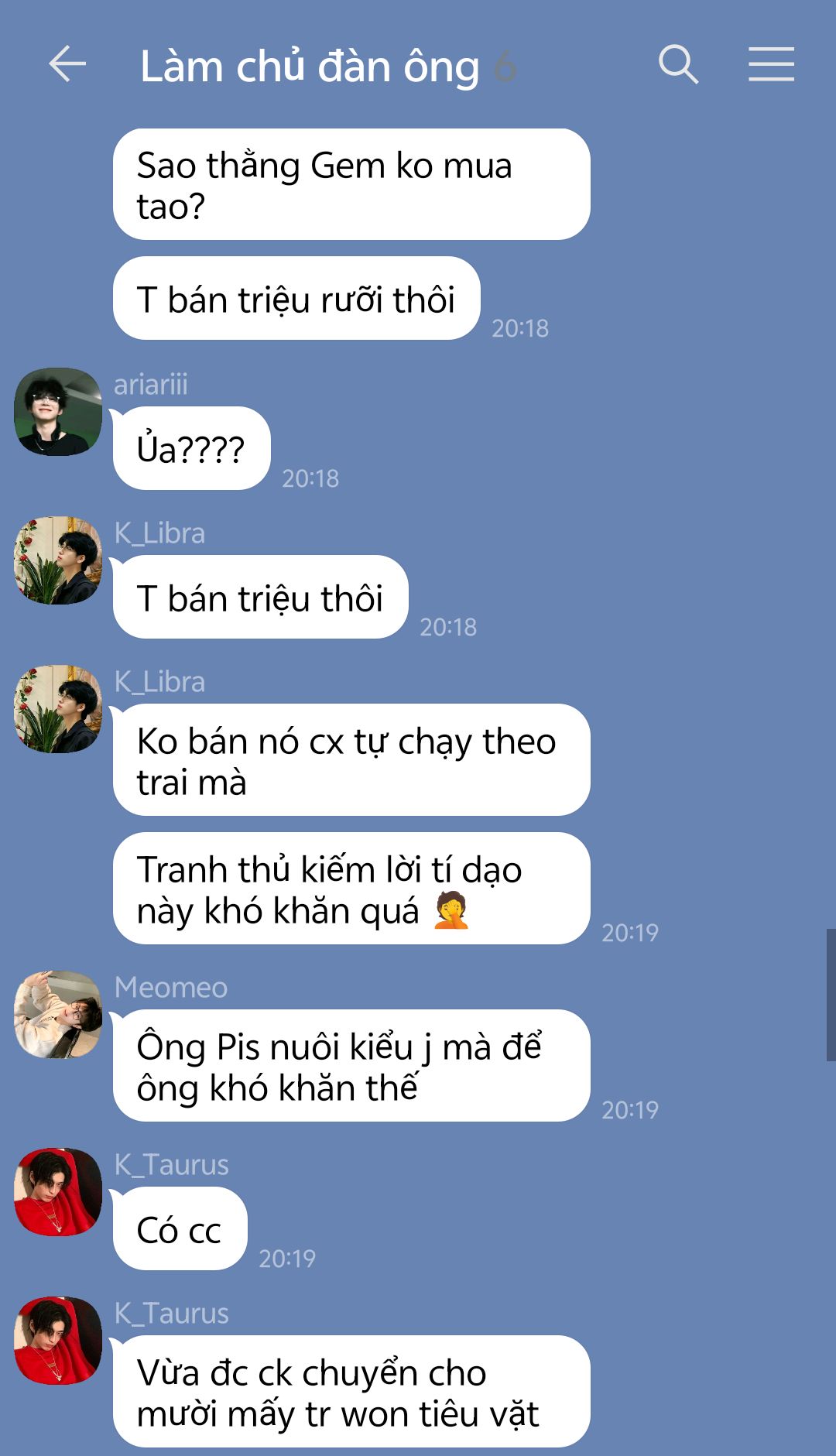Tap K_Taurus's avatar beside 'Có cc'
This screenshot has width=836, height=1456.
click(x=58, y=1192)
